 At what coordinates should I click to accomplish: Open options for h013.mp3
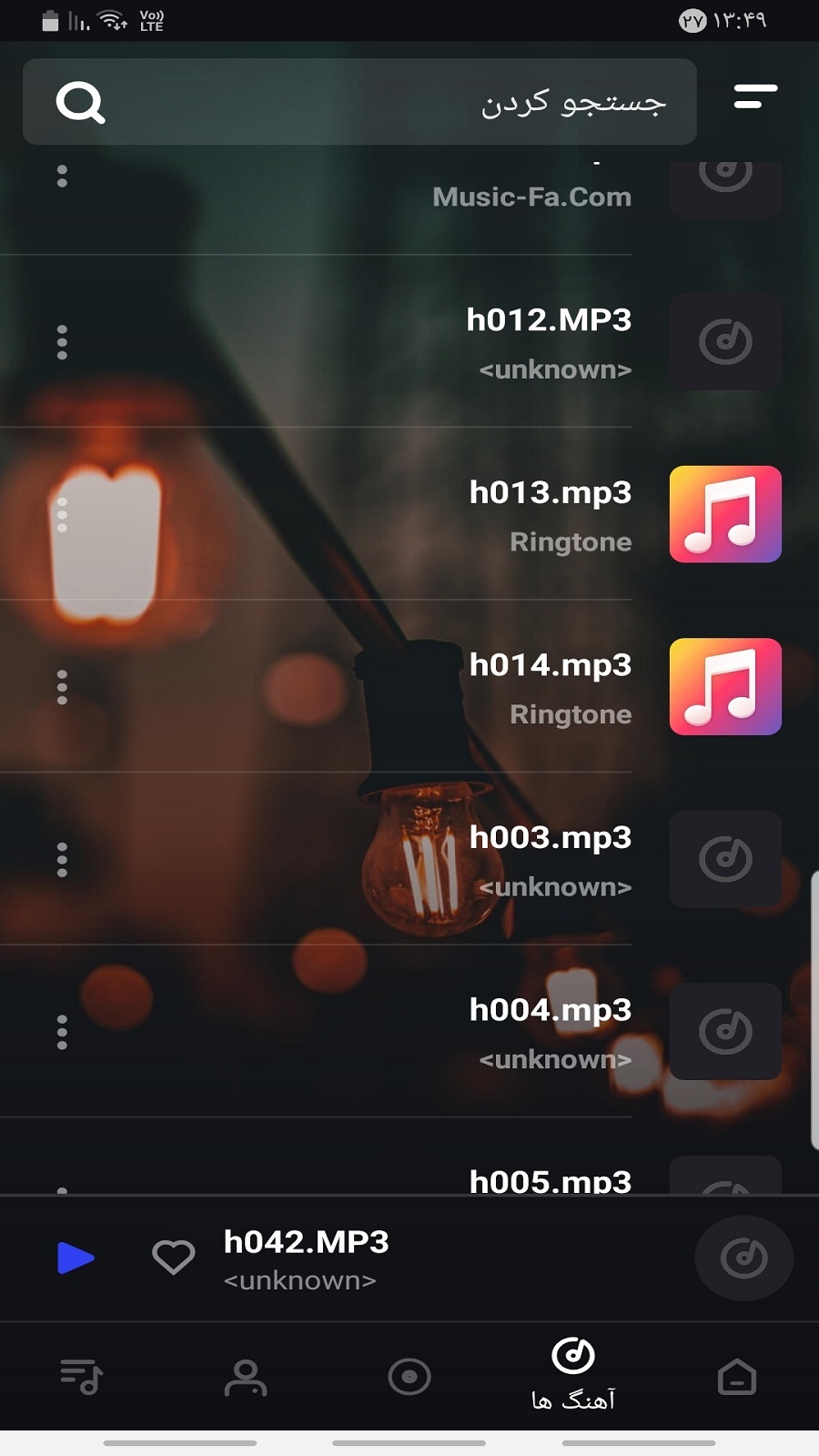point(62,515)
